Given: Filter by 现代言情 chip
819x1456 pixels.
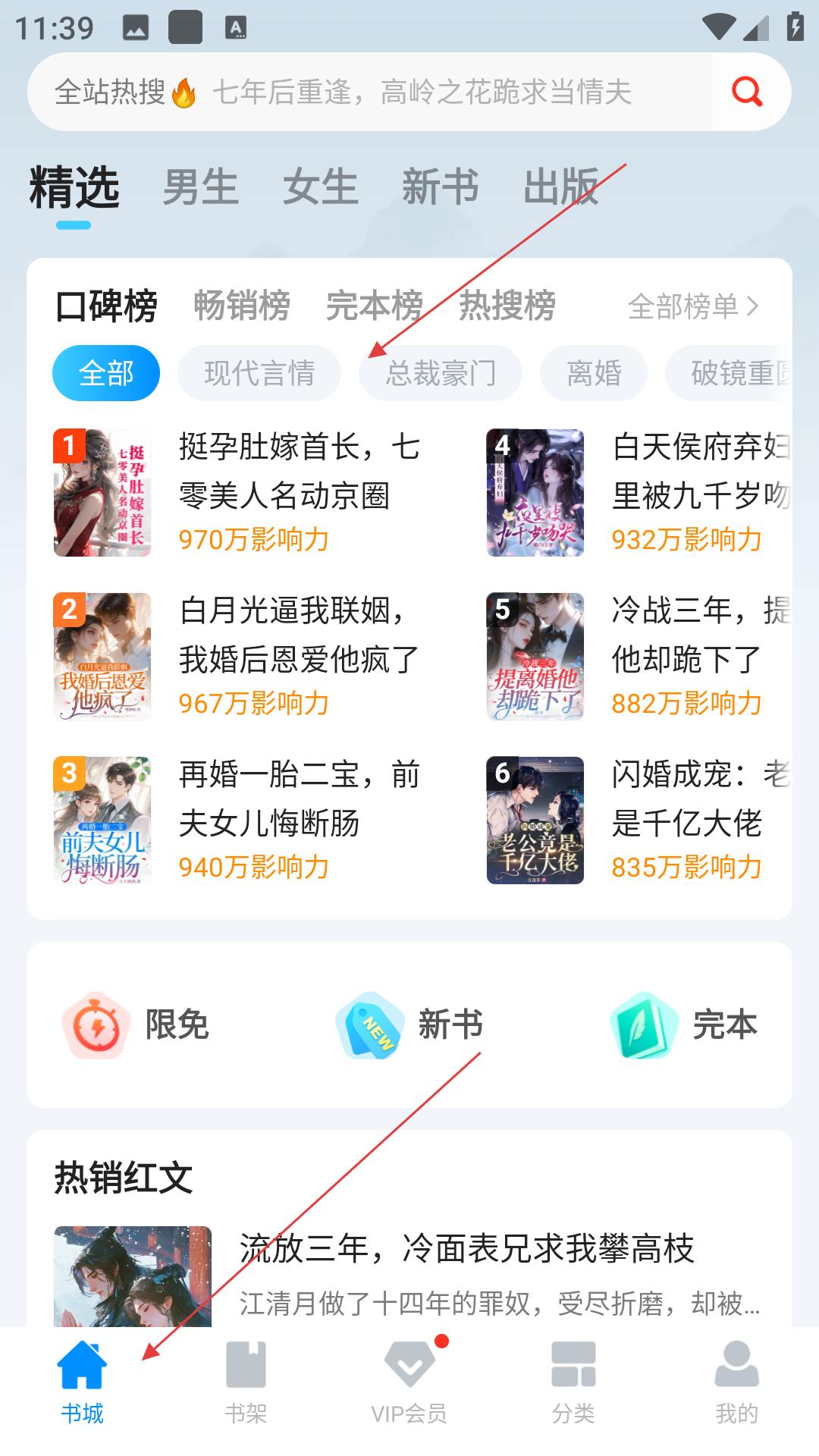Looking at the screenshot, I should (x=259, y=373).
